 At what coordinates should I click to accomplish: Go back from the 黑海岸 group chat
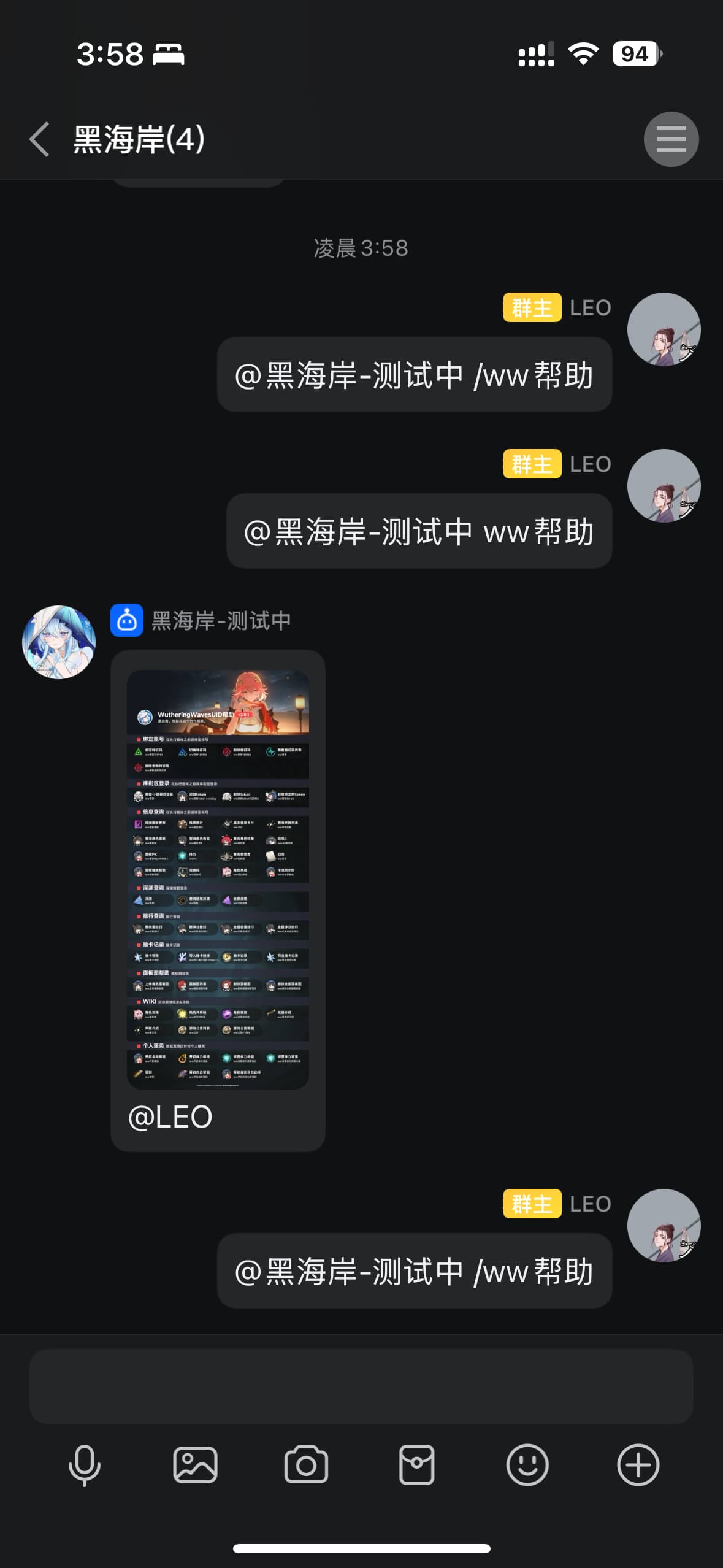click(x=40, y=139)
